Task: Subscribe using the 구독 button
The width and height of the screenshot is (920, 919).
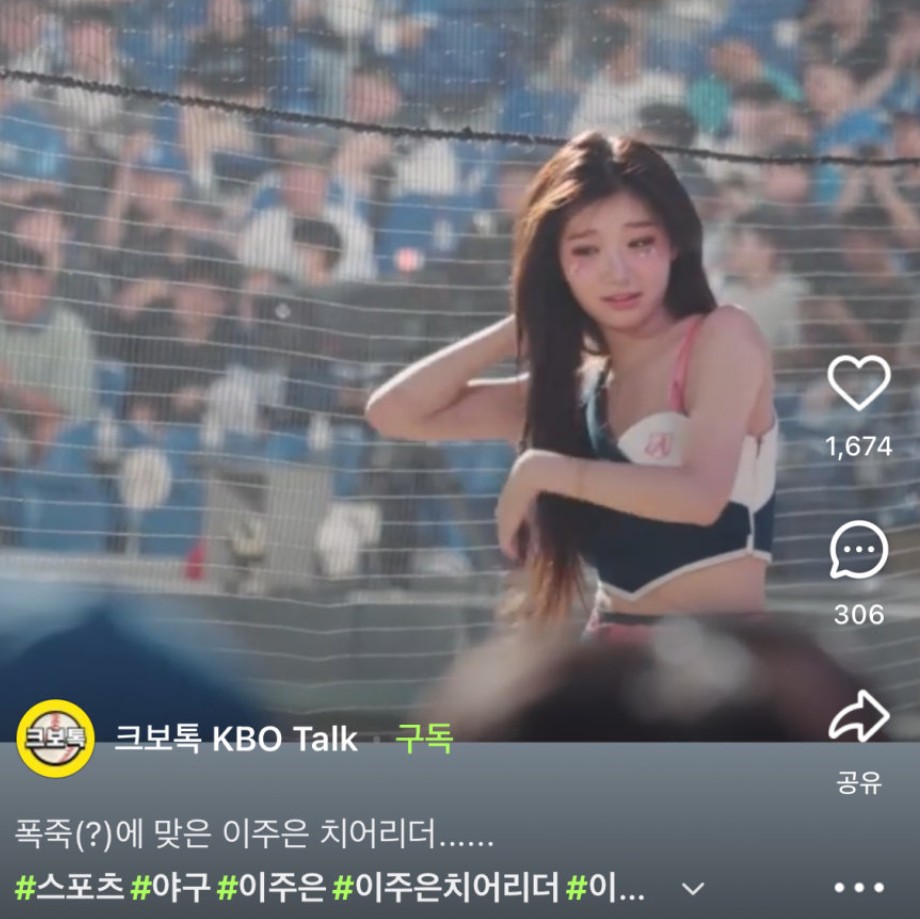Action: coord(424,739)
